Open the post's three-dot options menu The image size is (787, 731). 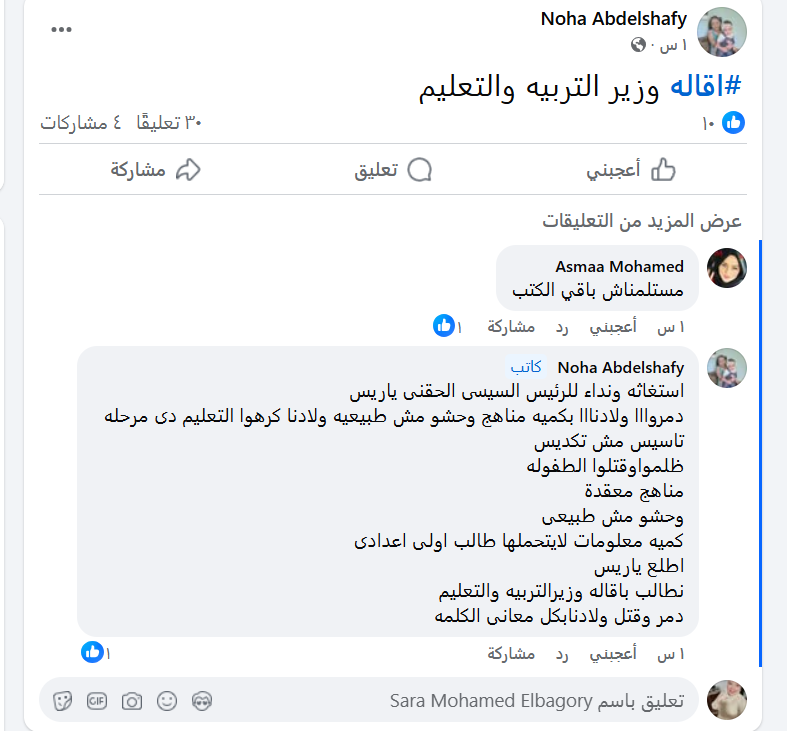pyautogui.click(x=61, y=29)
